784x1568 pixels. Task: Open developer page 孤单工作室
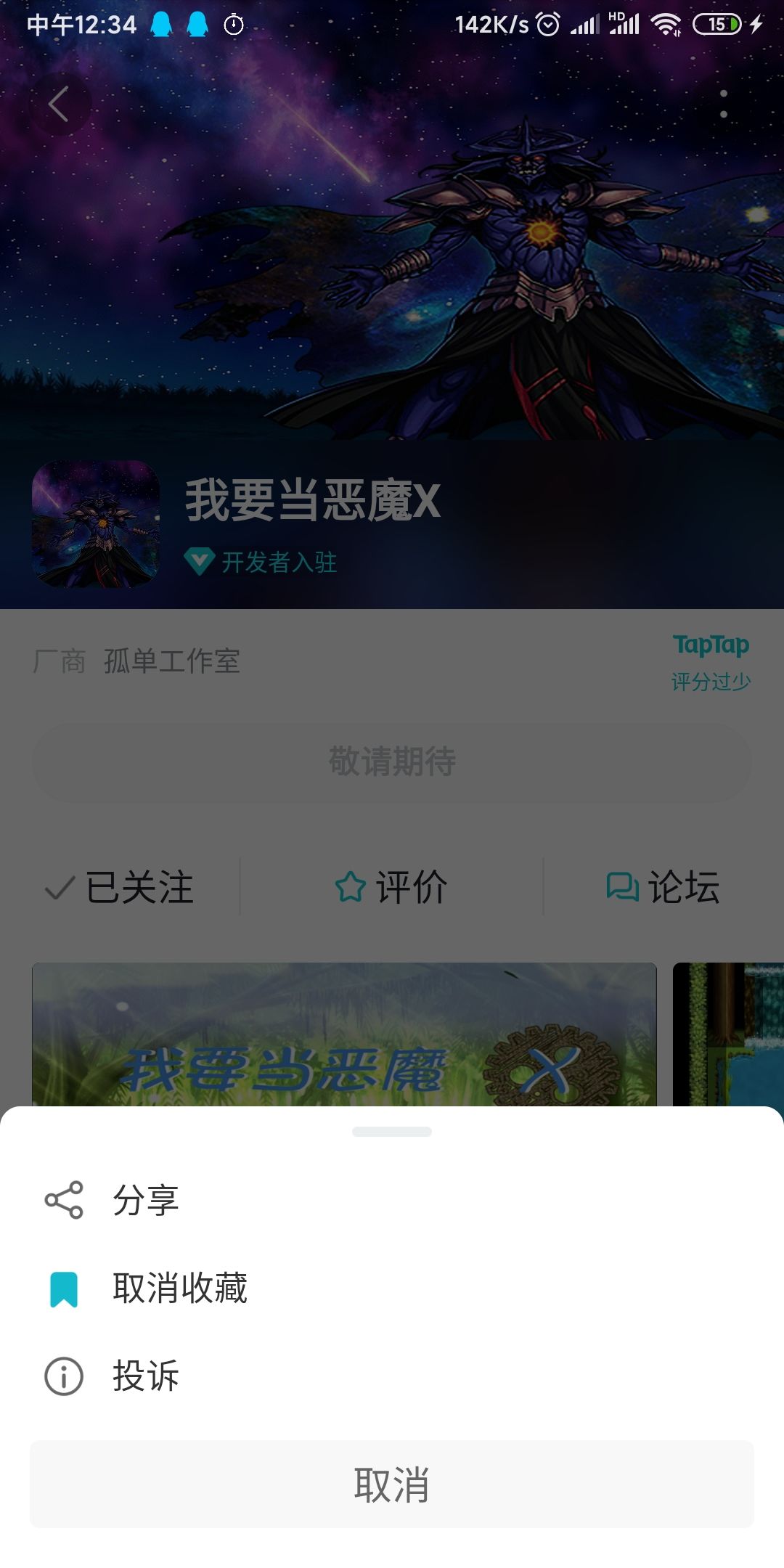pos(172,661)
